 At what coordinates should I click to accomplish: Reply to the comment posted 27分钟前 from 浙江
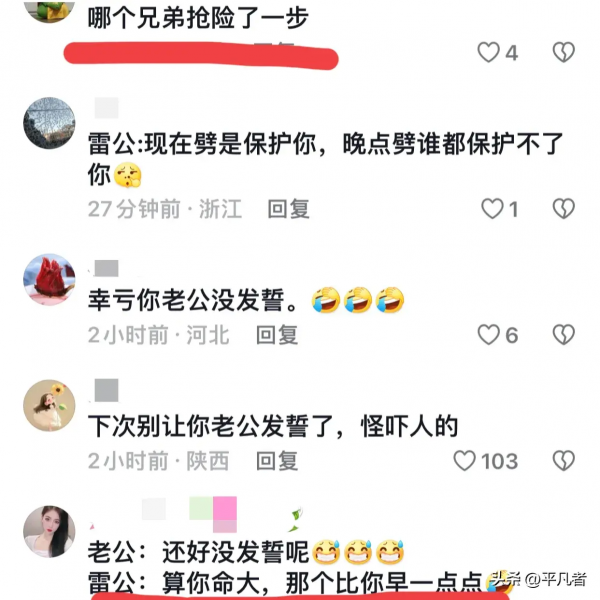(288, 209)
